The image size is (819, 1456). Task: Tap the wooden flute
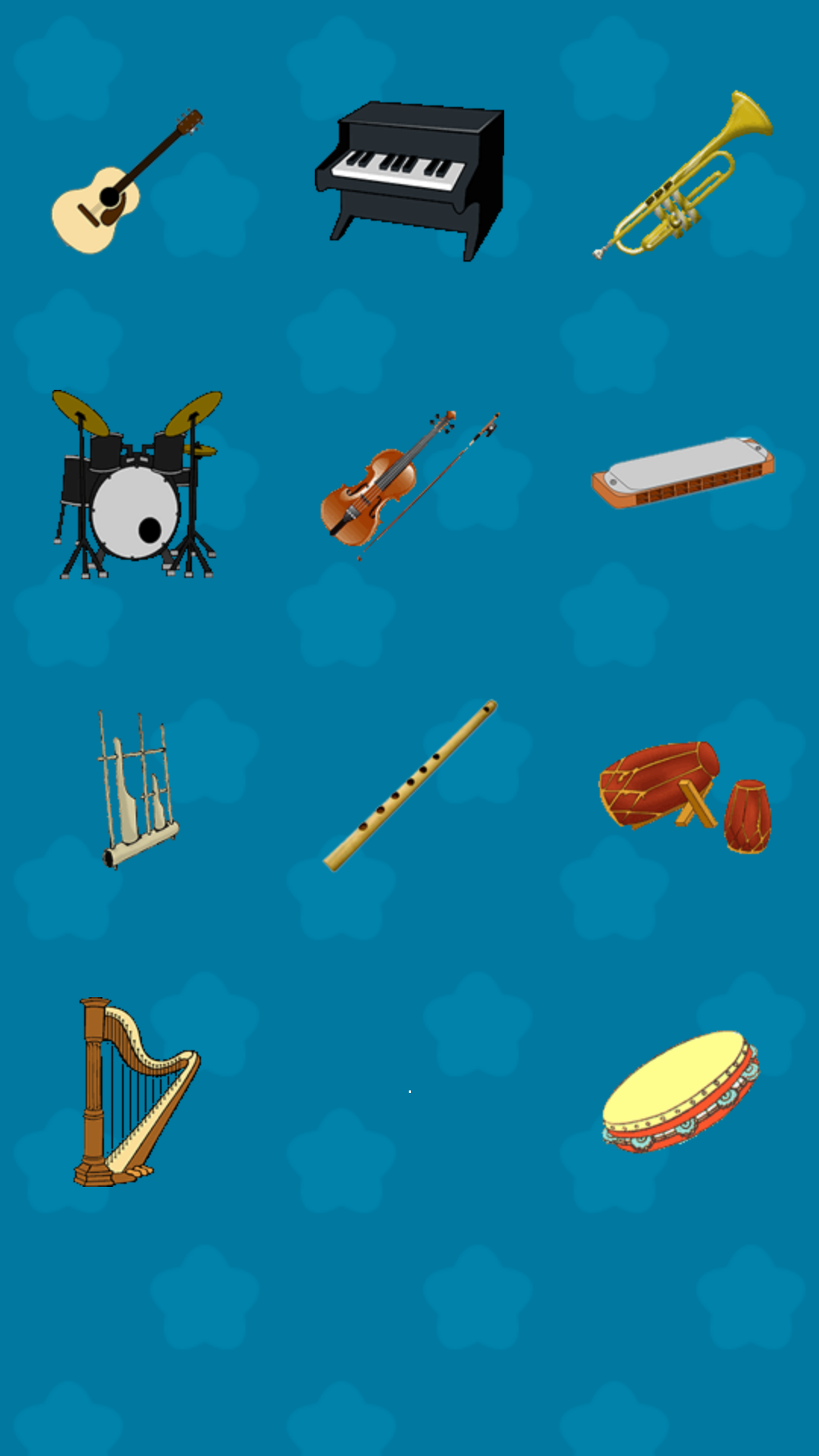[410, 785]
